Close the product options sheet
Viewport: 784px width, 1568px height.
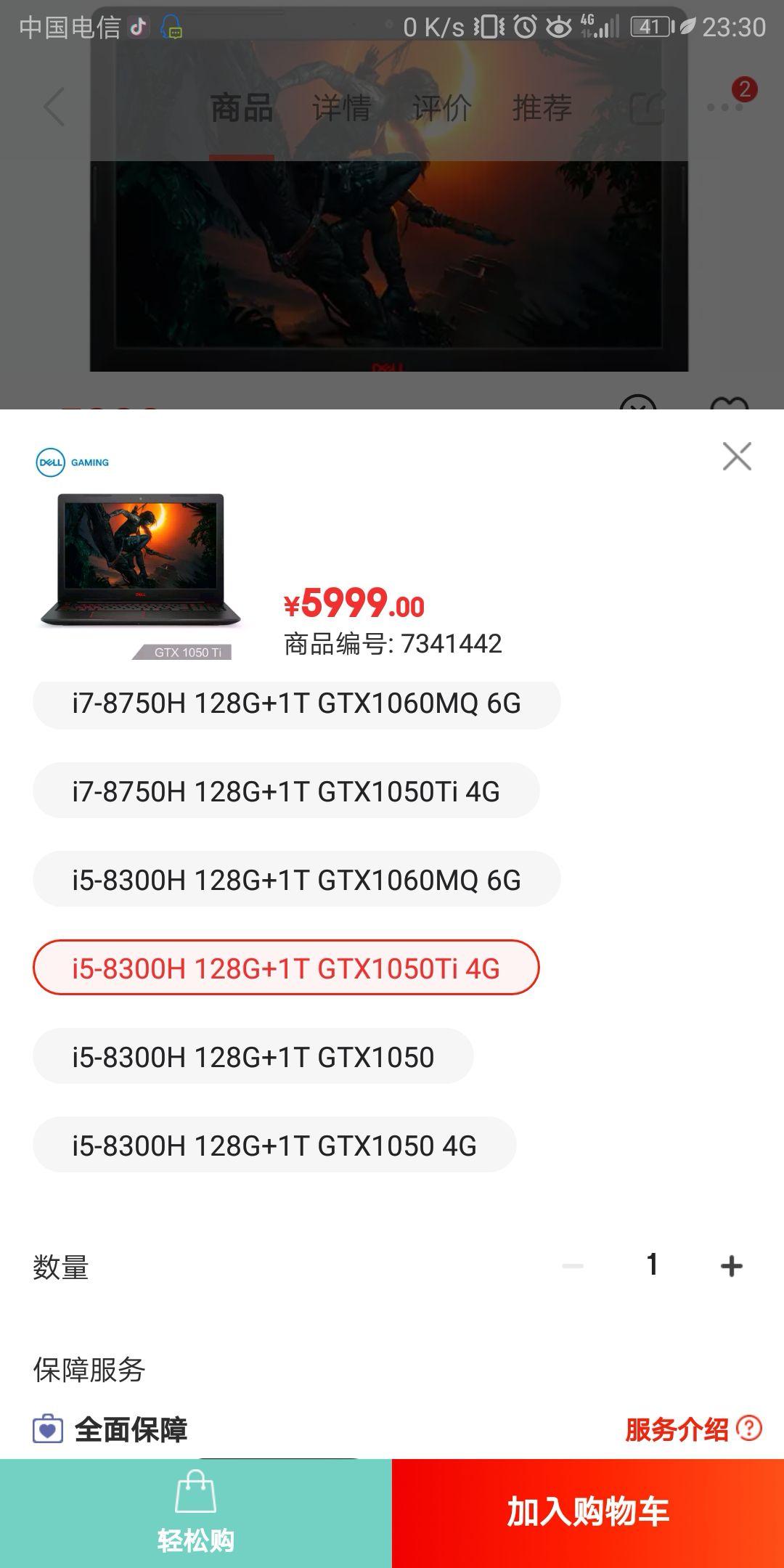coord(737,457)
